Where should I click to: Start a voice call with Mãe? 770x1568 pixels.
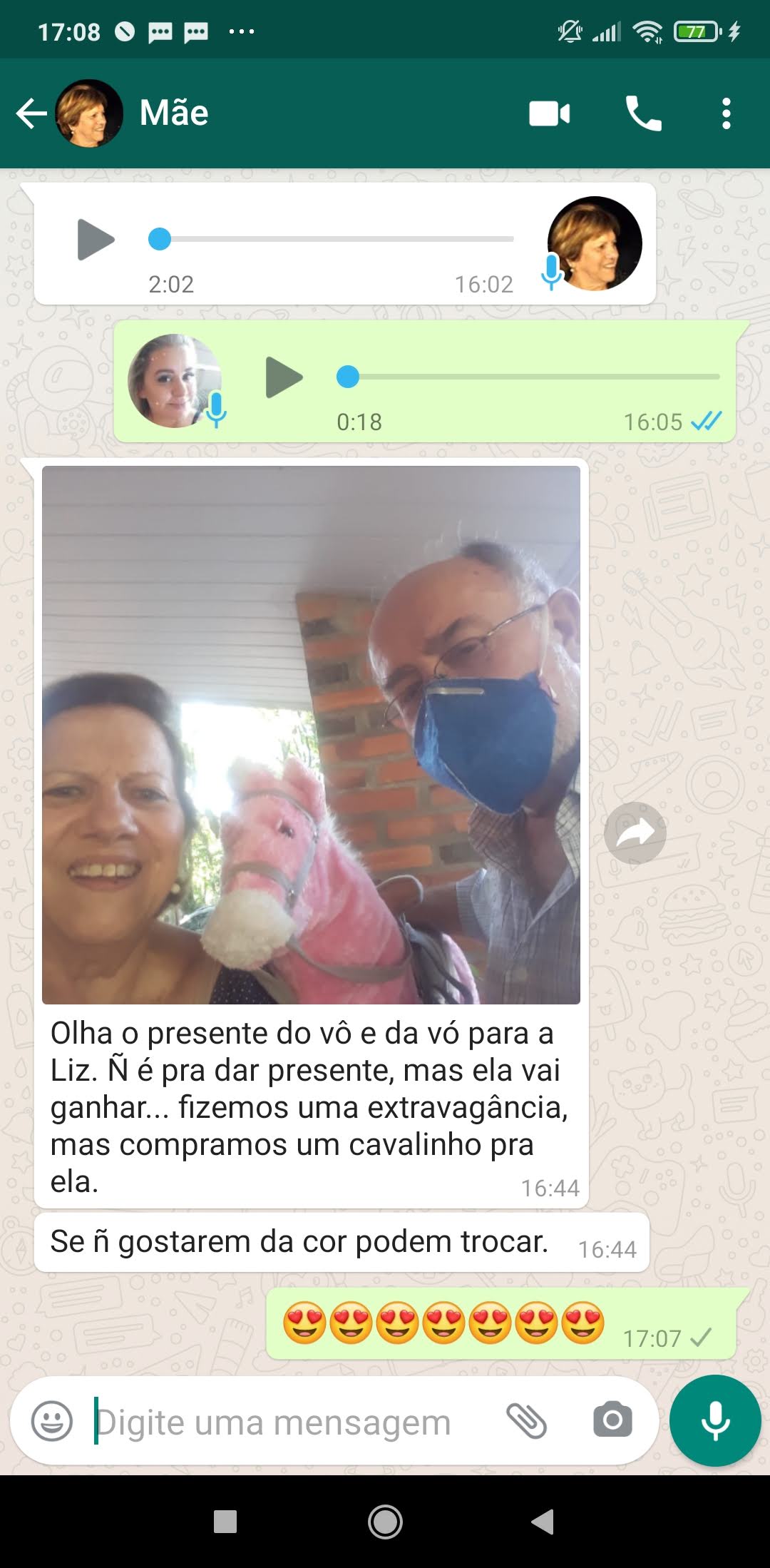pos(643,113)
